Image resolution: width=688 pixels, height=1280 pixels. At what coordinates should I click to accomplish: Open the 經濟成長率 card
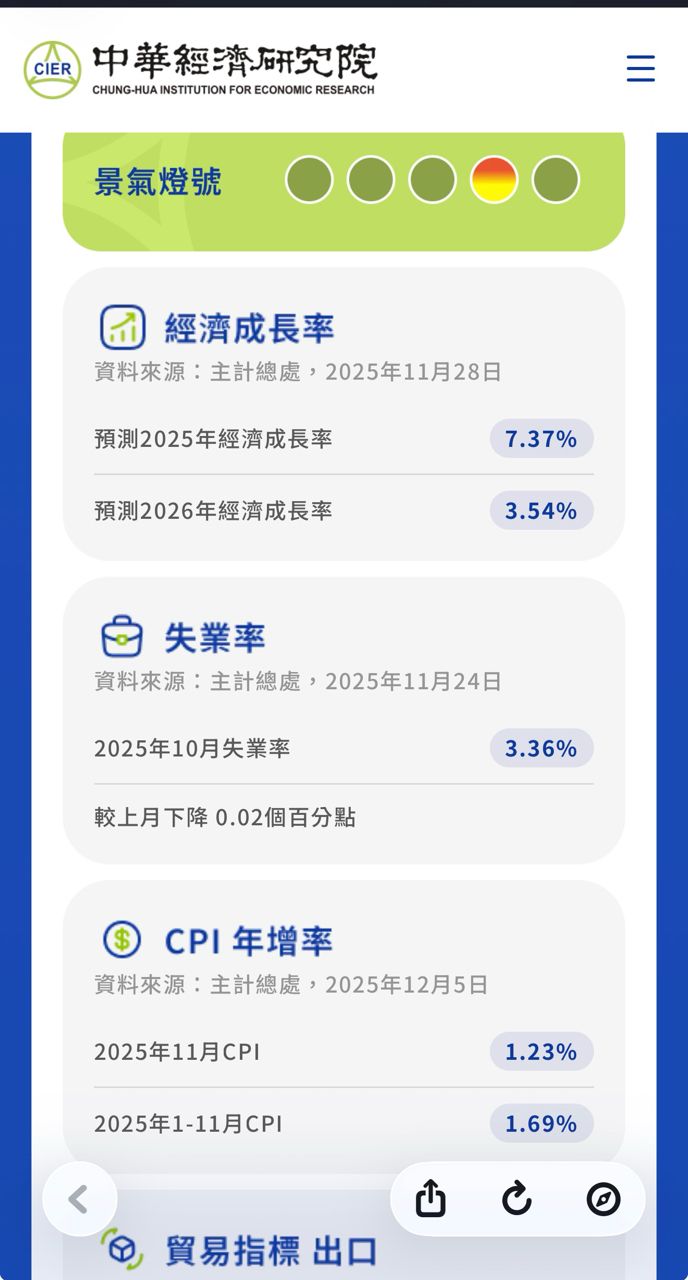tap(249, 328)
